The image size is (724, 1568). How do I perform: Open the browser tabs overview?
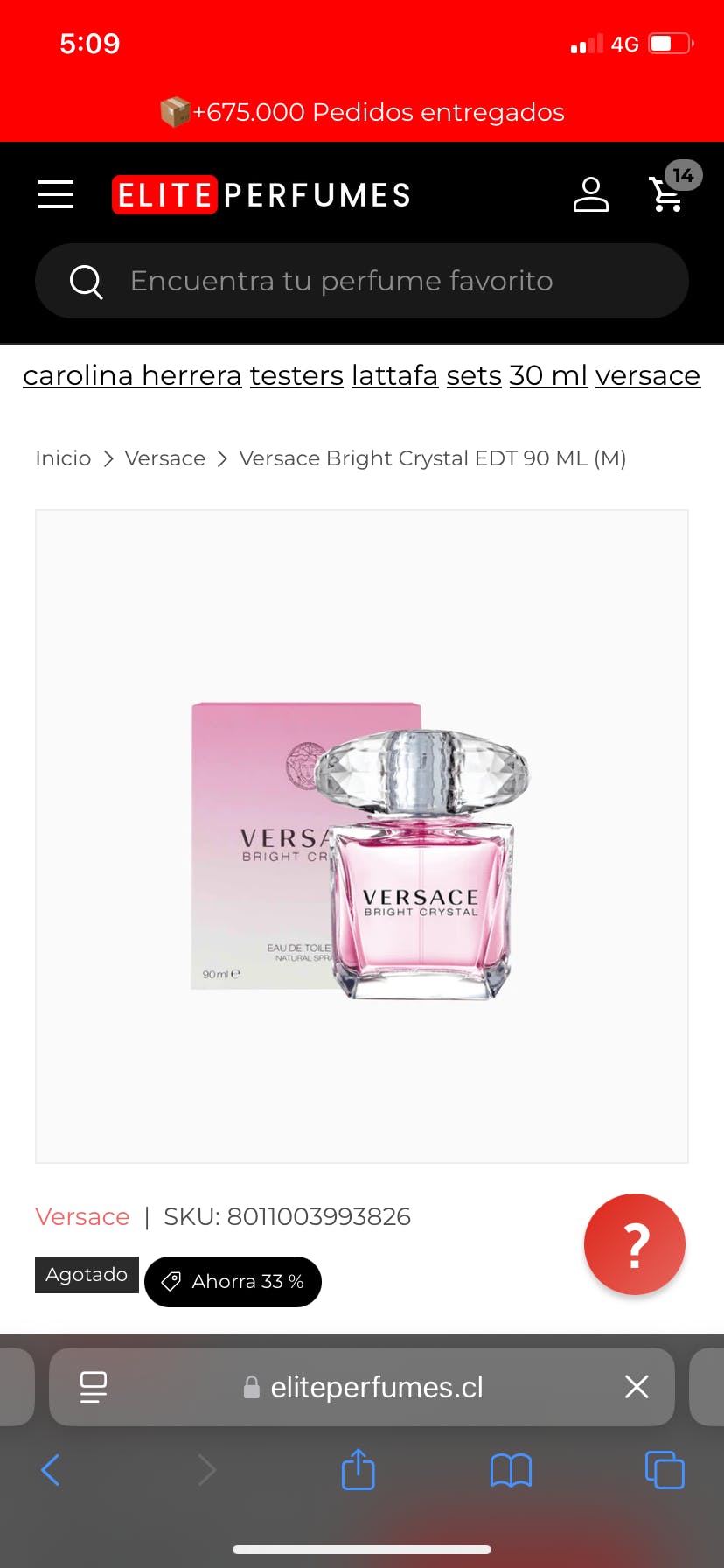[665, 1470]
